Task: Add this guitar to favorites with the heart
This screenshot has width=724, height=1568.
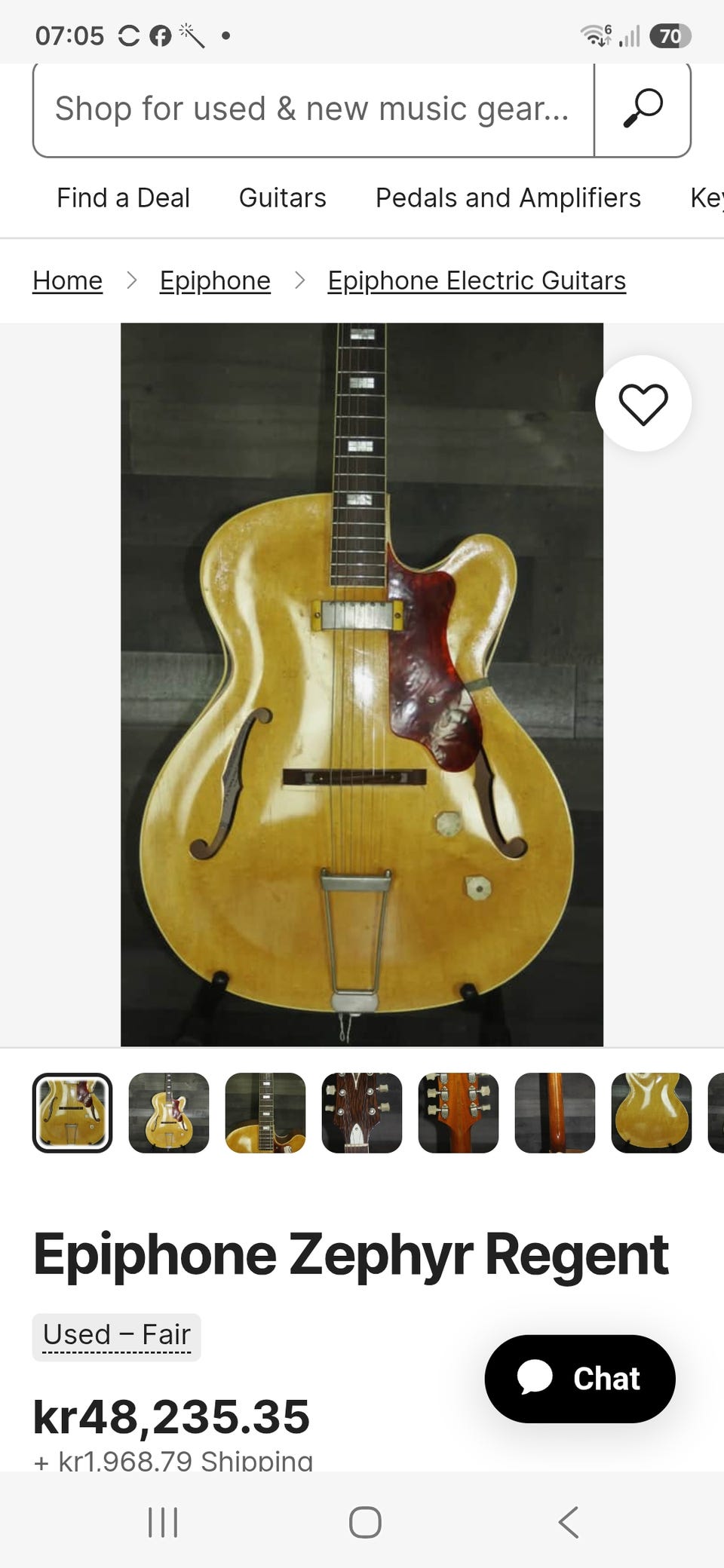Action: coord(643,403)
